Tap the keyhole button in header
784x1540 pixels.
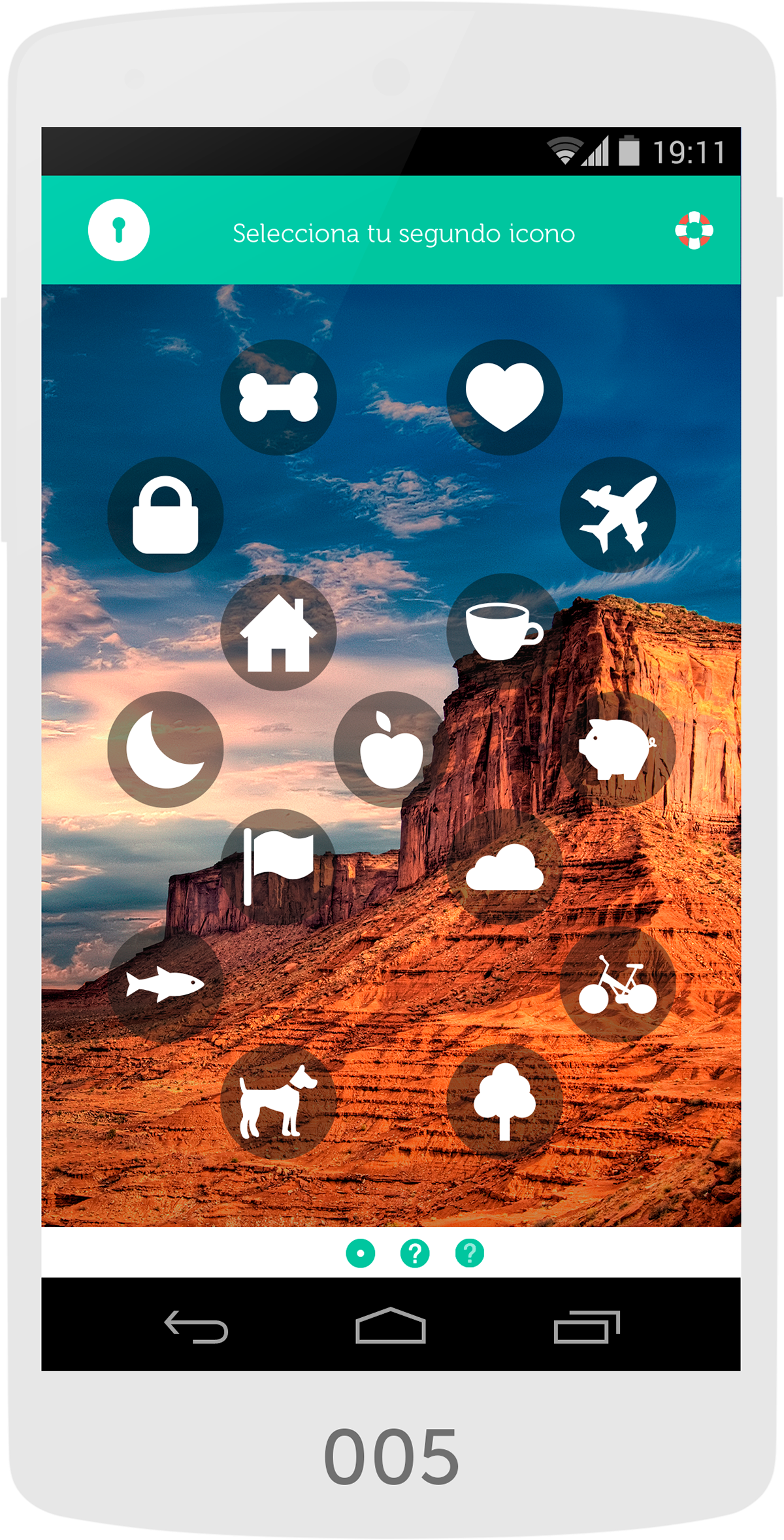tap(119, 230)
